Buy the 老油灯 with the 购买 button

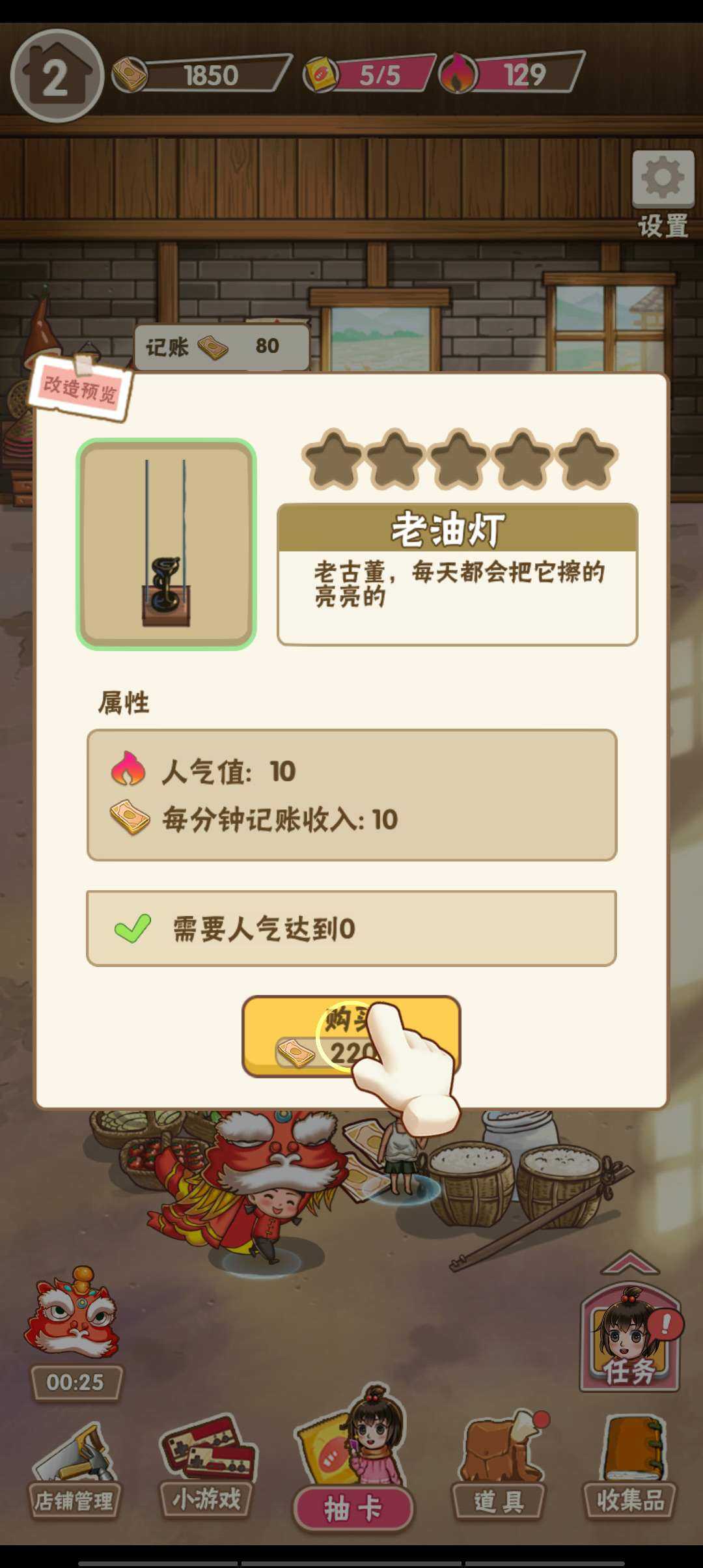(x=351, y=1035)
